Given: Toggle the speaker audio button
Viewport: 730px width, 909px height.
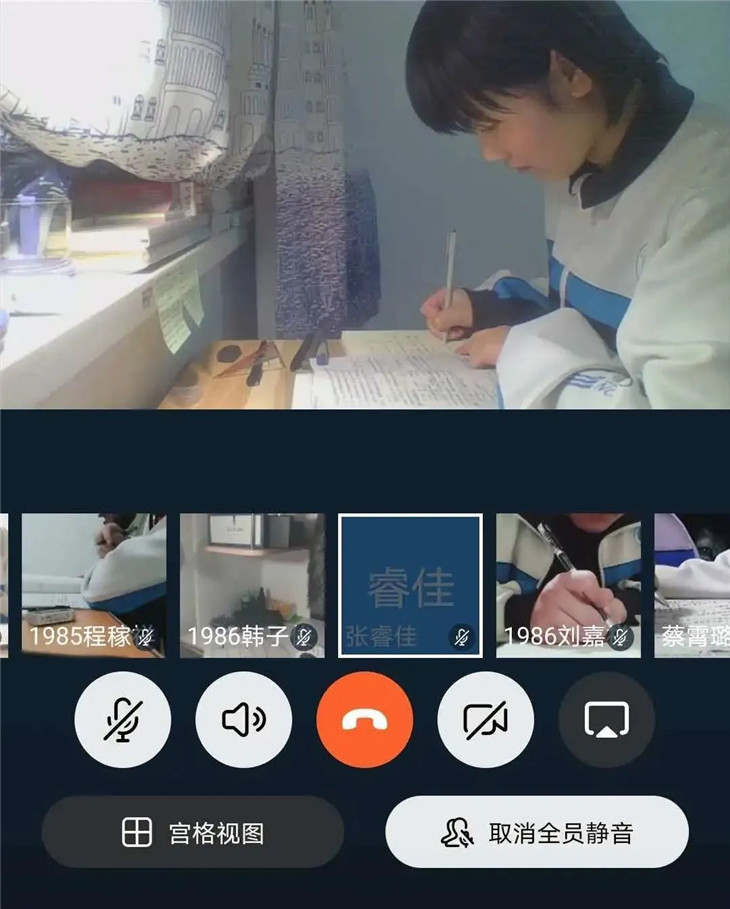Looking at the screenshot, I should coord(244,719).
